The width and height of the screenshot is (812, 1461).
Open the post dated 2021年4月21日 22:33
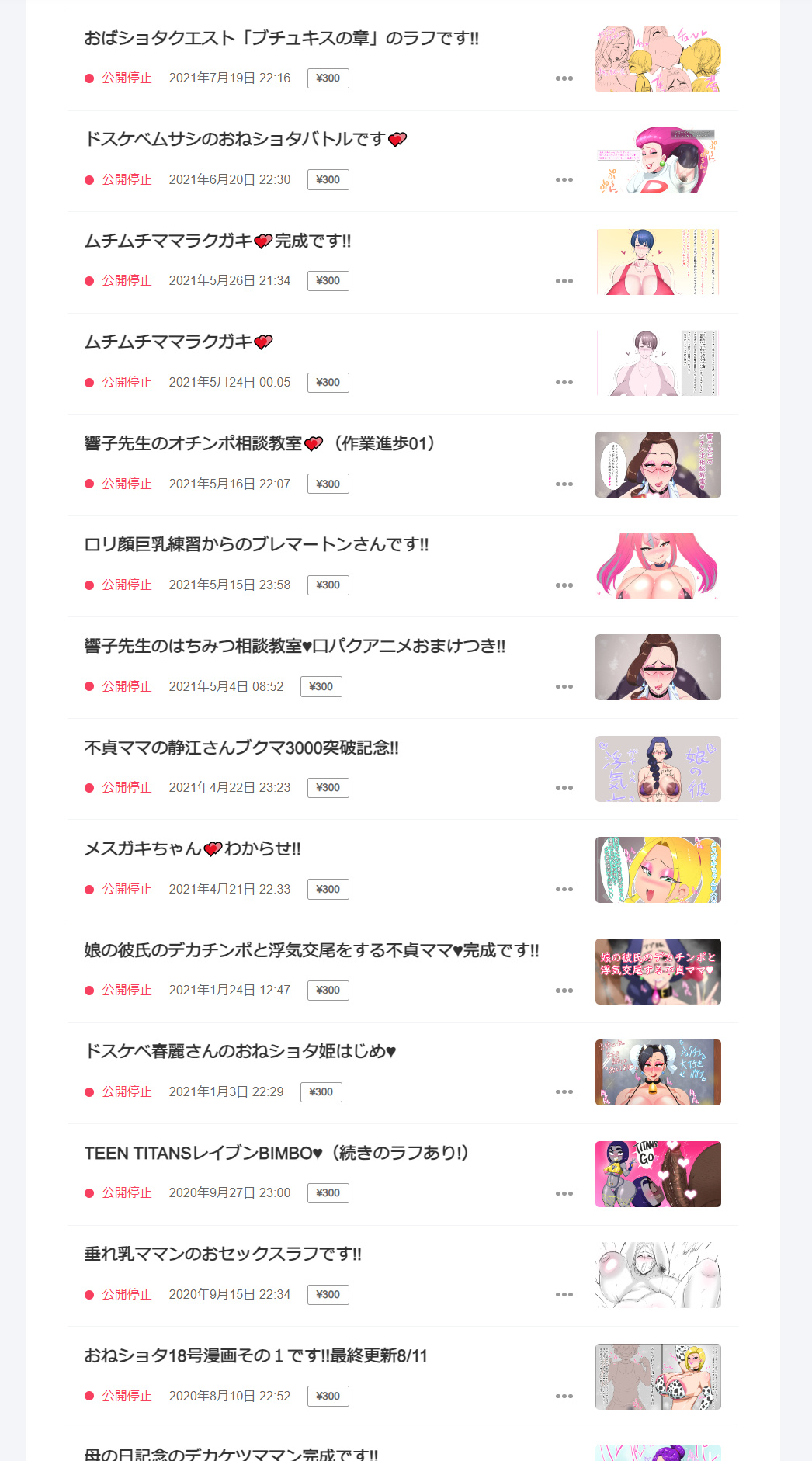(192, 848)
